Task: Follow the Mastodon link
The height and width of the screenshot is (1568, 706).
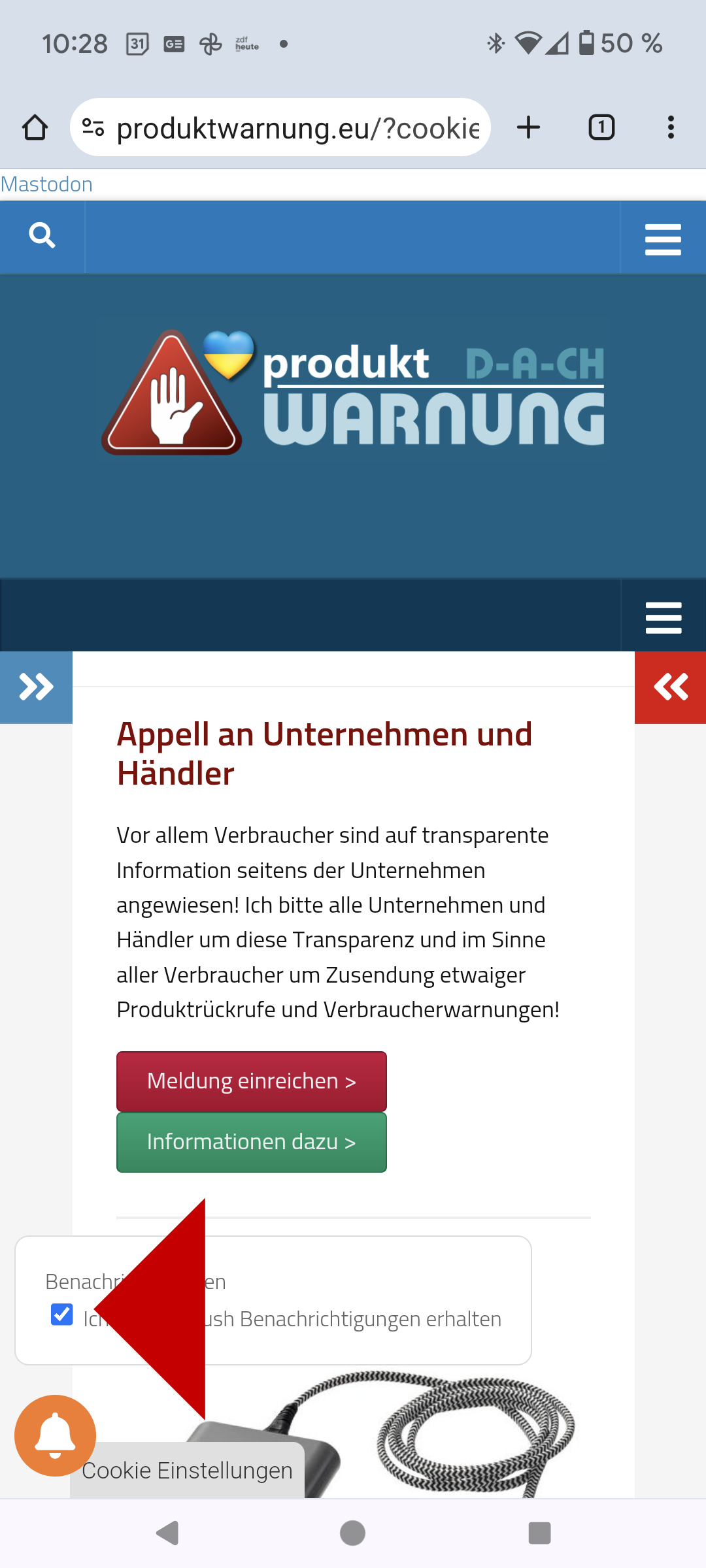Action: [x=46, y=184]
